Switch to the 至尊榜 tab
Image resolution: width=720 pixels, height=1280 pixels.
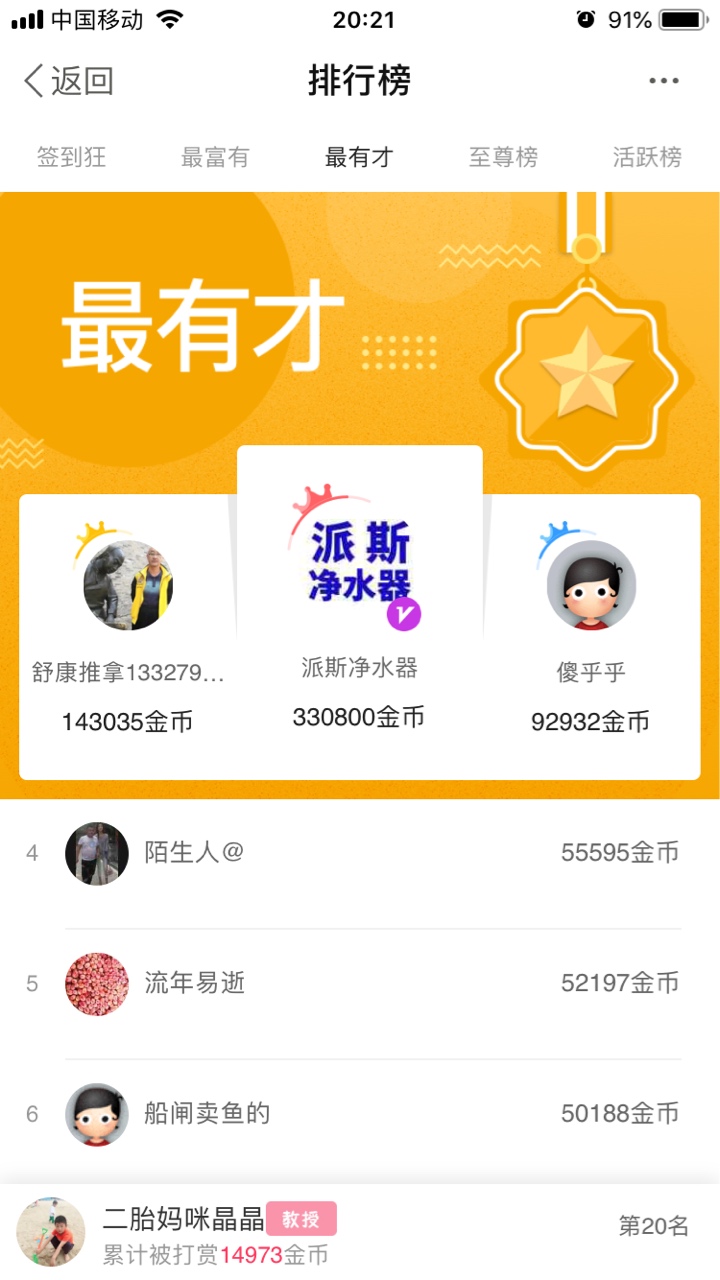503,157
